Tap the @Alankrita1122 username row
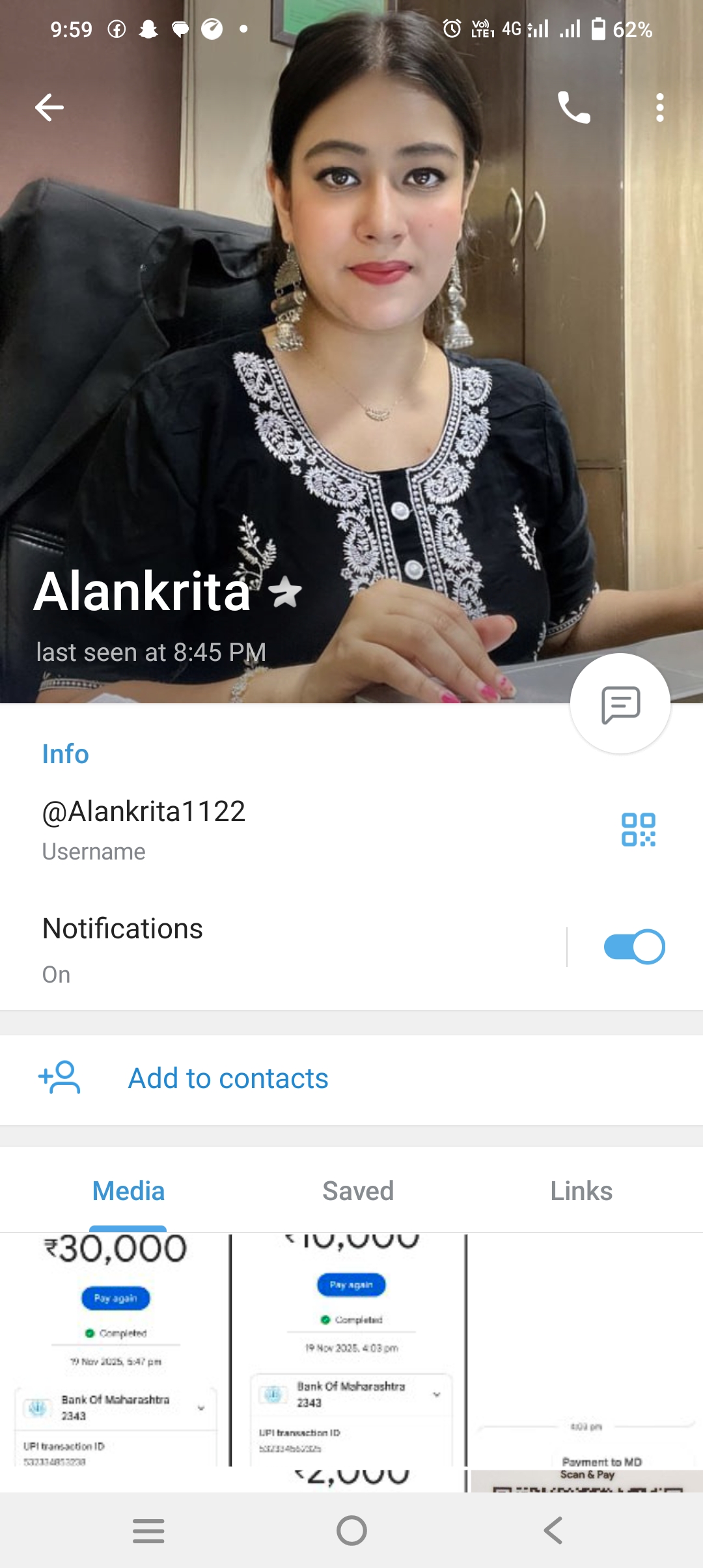 click(260, 828)
